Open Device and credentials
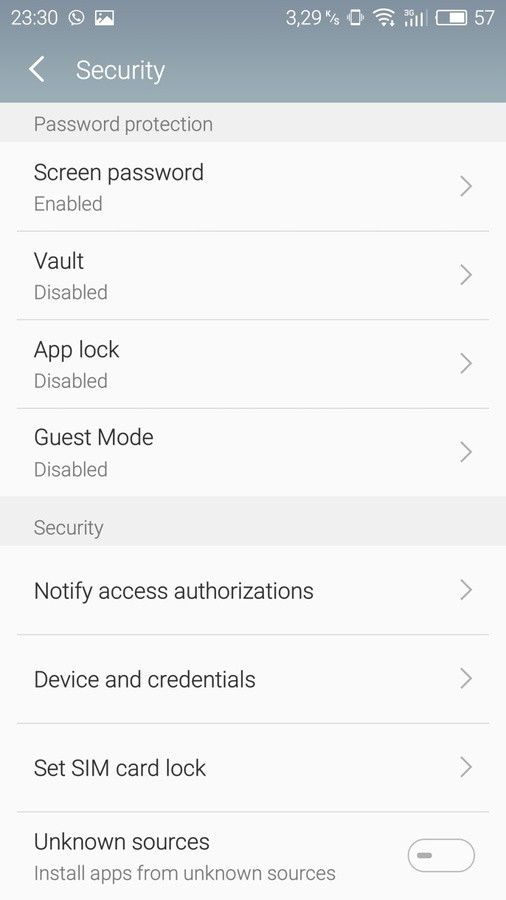This screenshot has width=506, height=900. pos(253,679)
